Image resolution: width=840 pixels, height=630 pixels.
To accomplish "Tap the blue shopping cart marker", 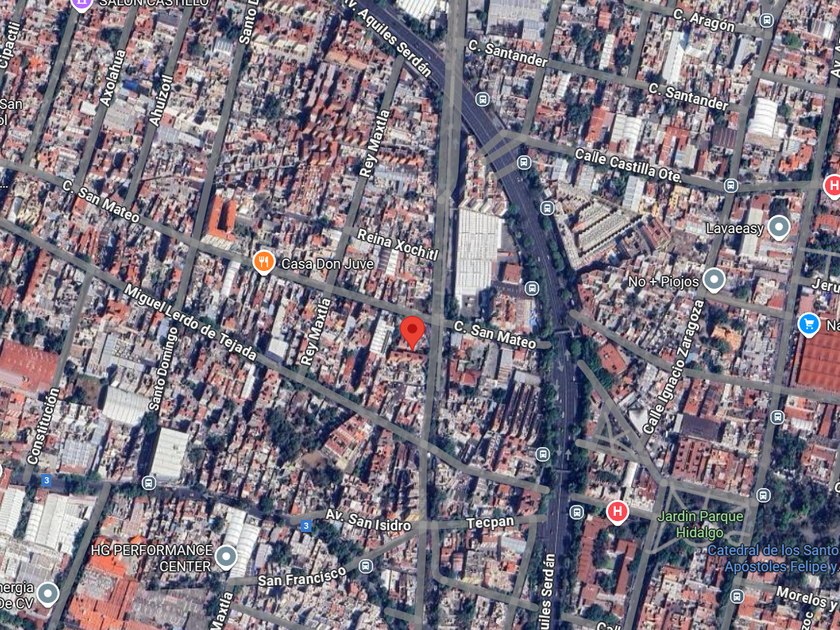I will (808, 325).
